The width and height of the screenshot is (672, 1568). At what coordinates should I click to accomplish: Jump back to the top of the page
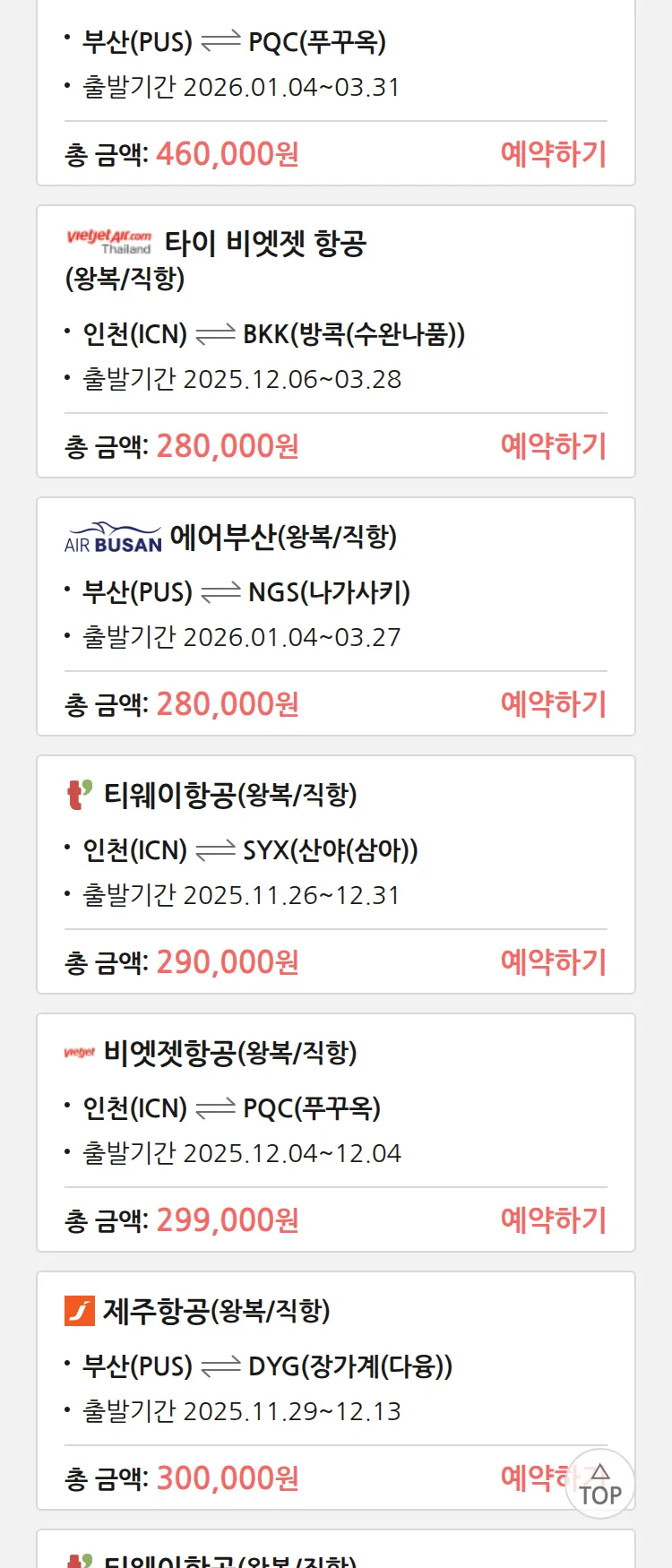599,1484
